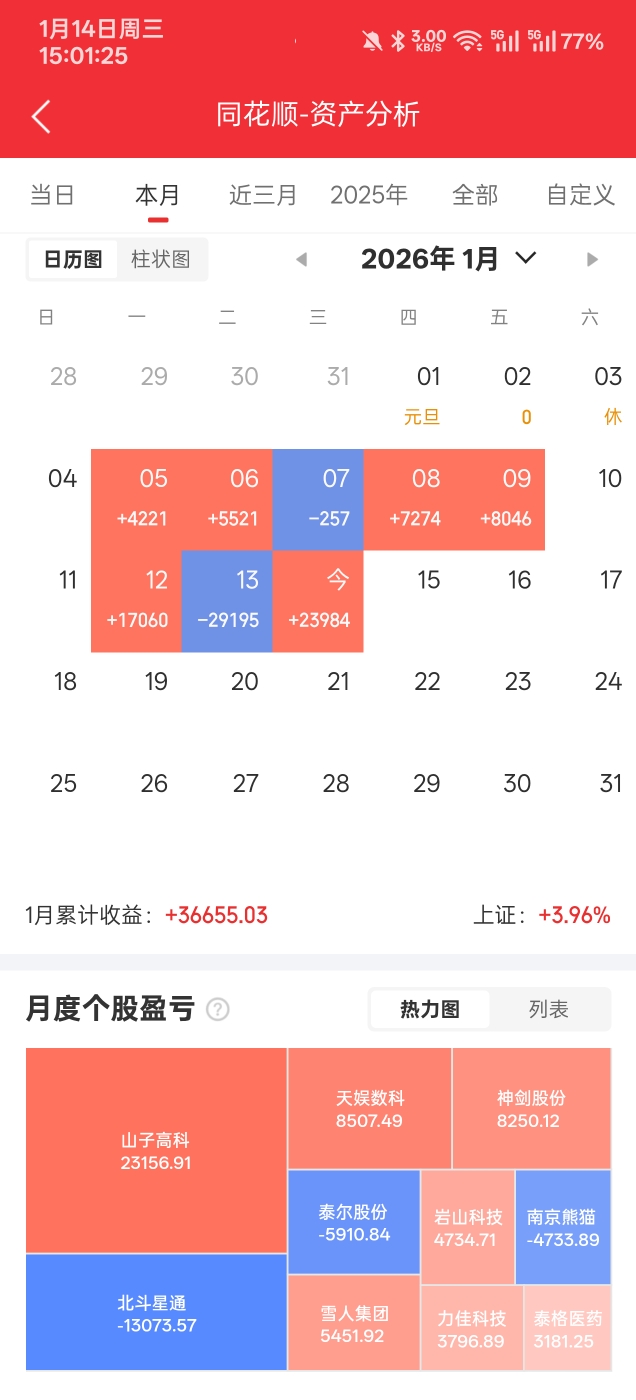Open 北斗星通 heatmap tile

coord(156,1312)
